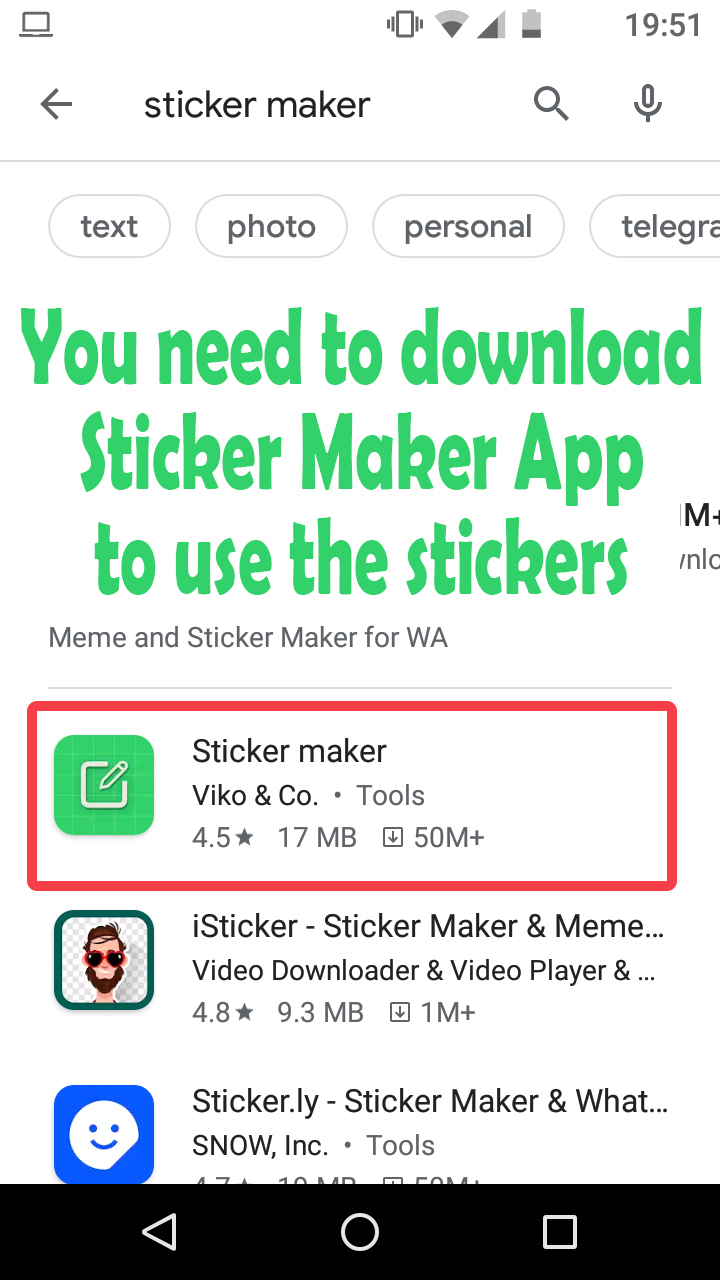
Task: Select the 'photo' filter chip
Action: [x=271, y=227]
